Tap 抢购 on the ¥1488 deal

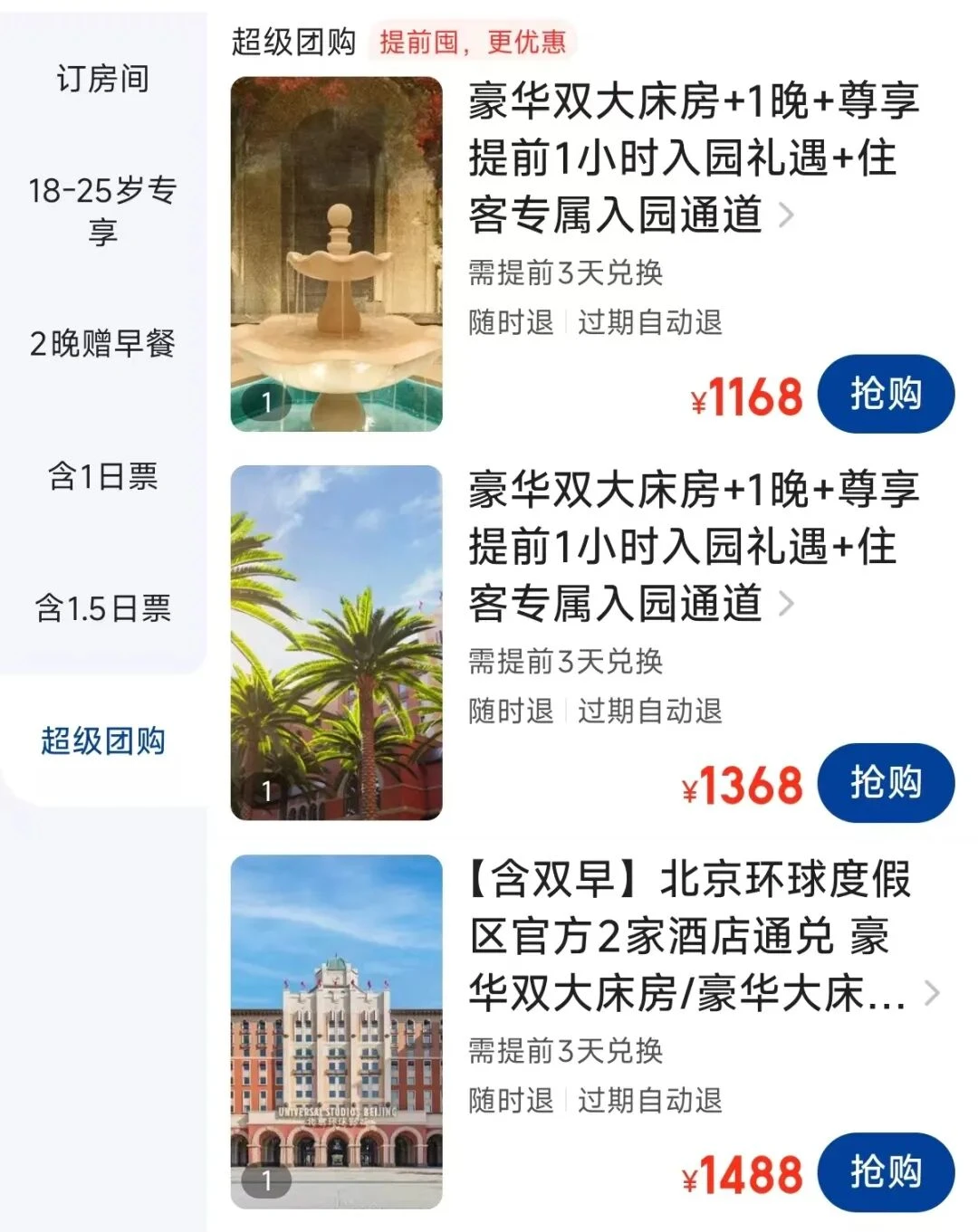(x=887, y=1172)
